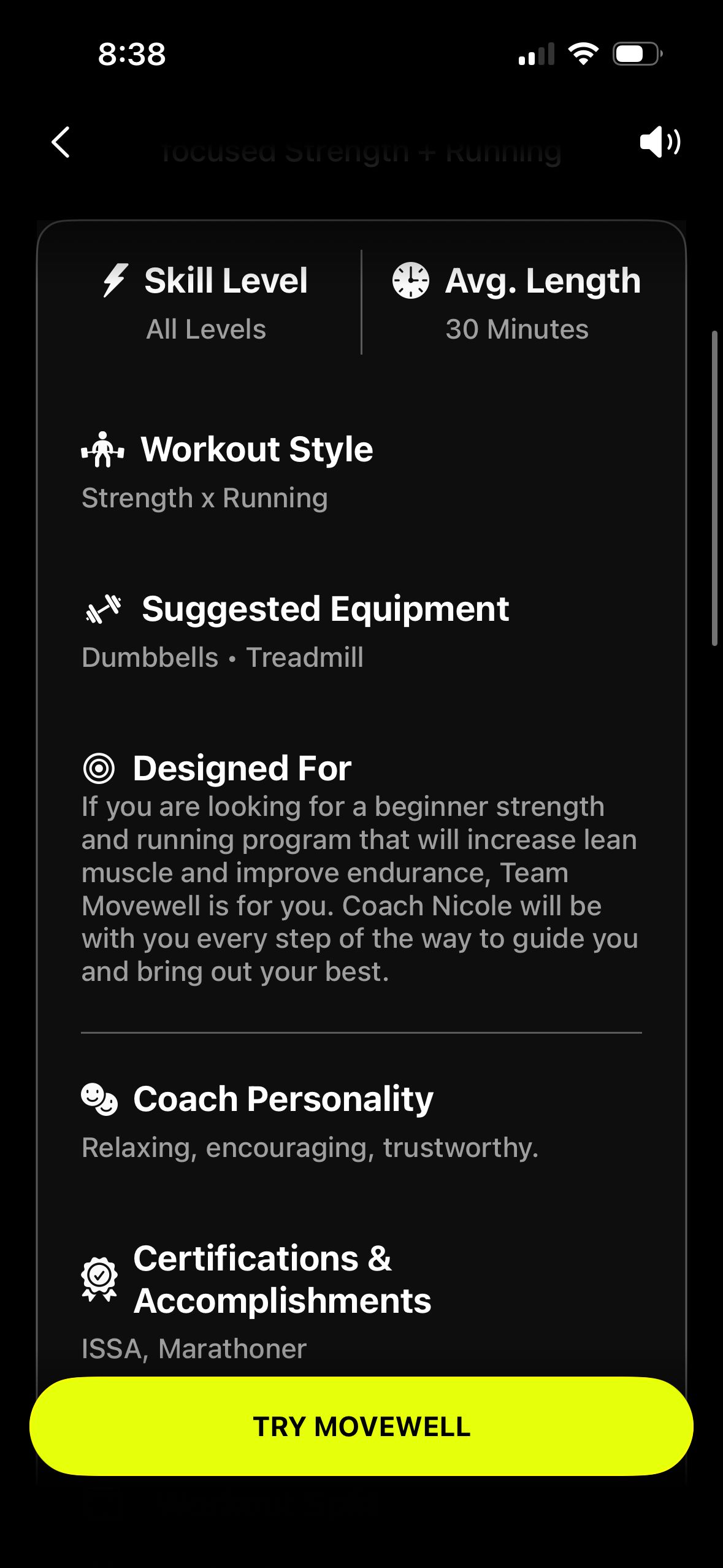This screenshot has width=723, height=1568.
Task: Toggle sound with the speaker icon
Action: (659, 142)
